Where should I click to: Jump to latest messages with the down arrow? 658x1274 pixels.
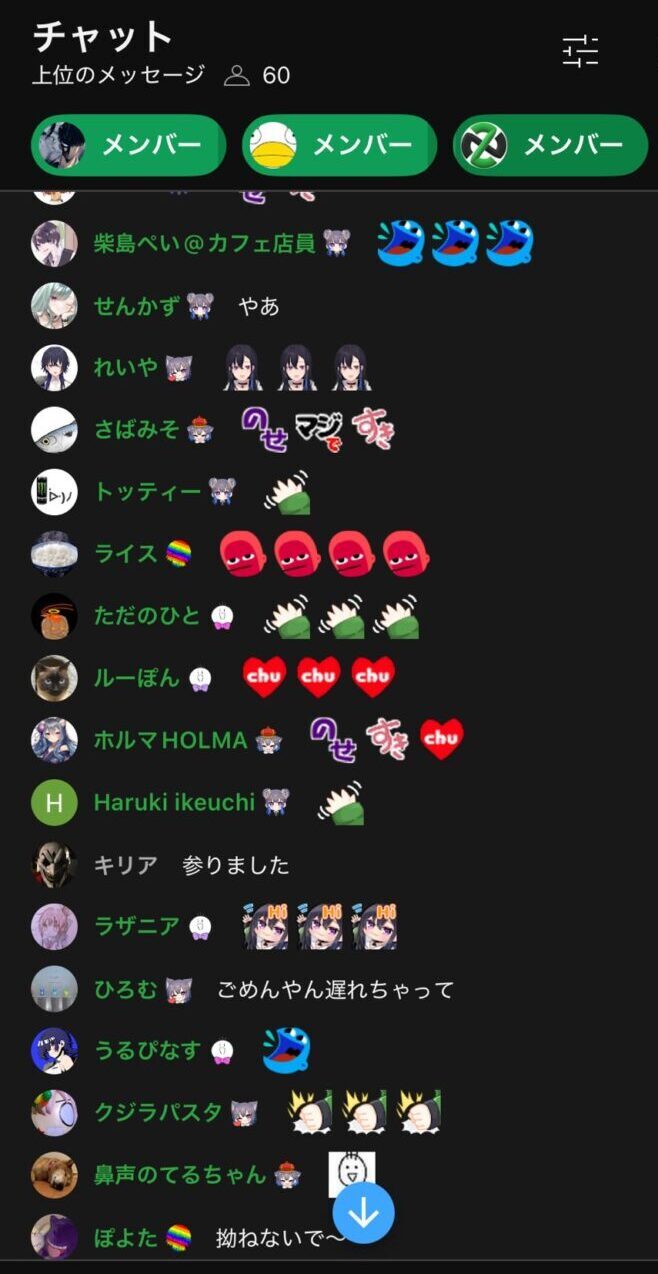point(364,1212)
